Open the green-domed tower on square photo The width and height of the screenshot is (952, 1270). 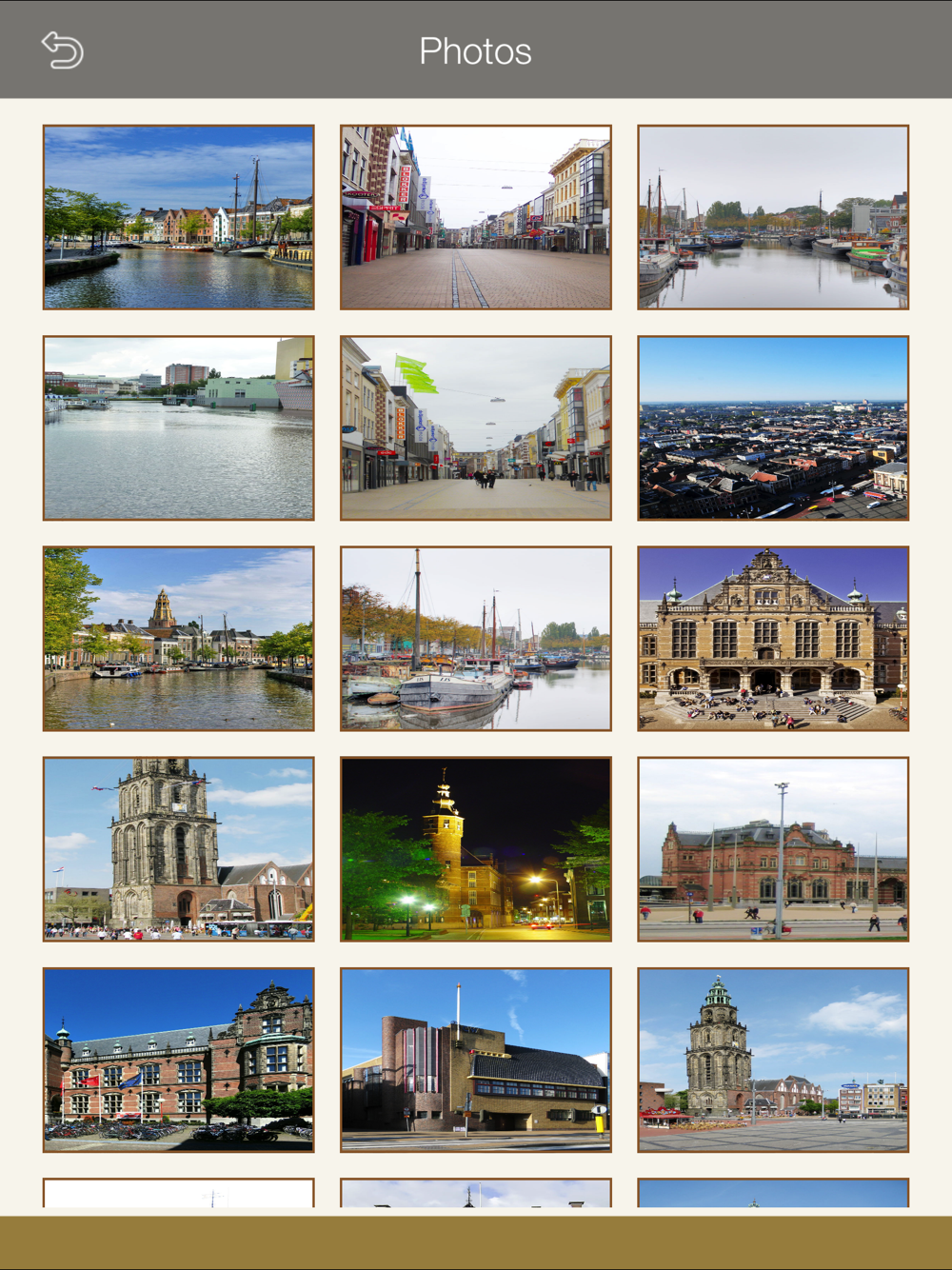pos(773,1060)
